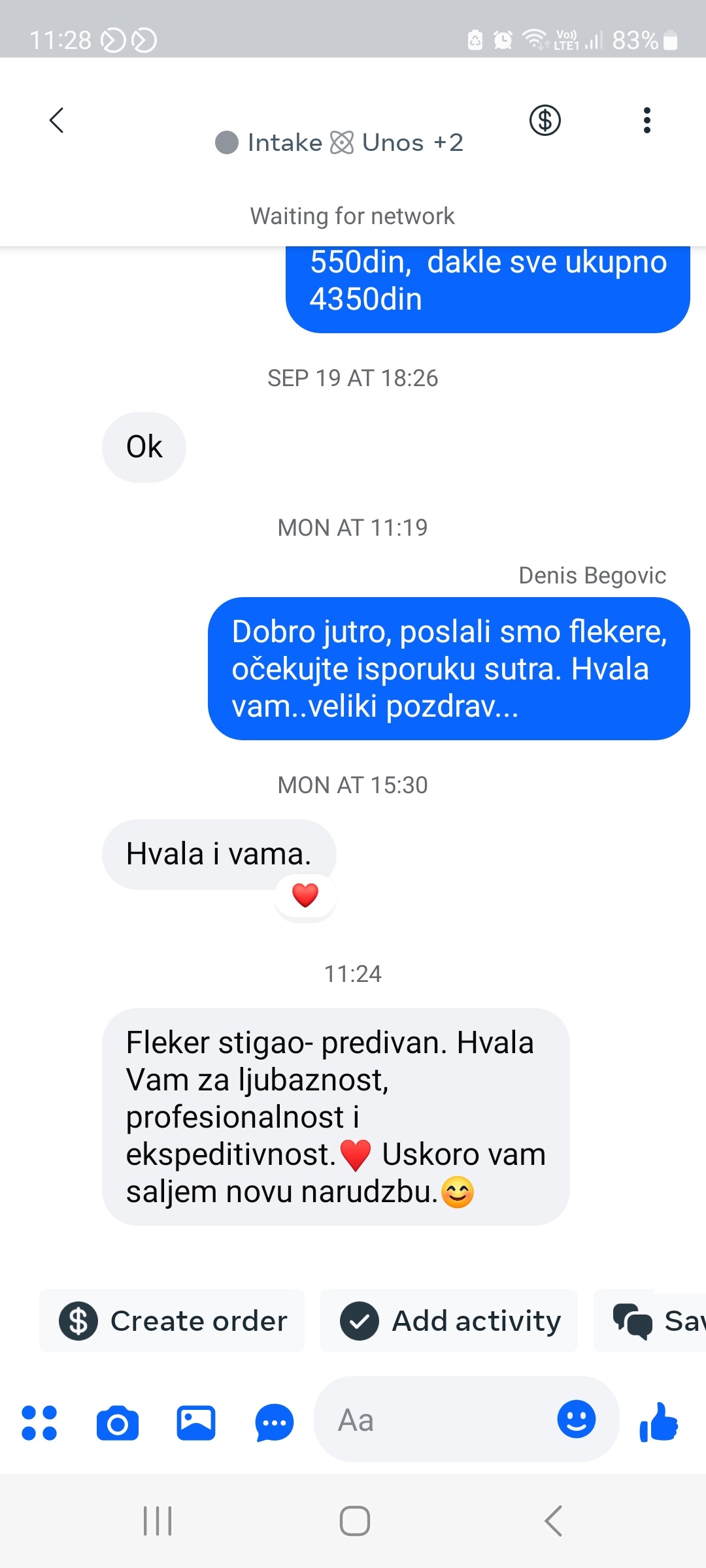This screenshot has width=706, height=1568.
Task: View heart reaction on "Hvala i vama."
Action: [x=305, y=895]
